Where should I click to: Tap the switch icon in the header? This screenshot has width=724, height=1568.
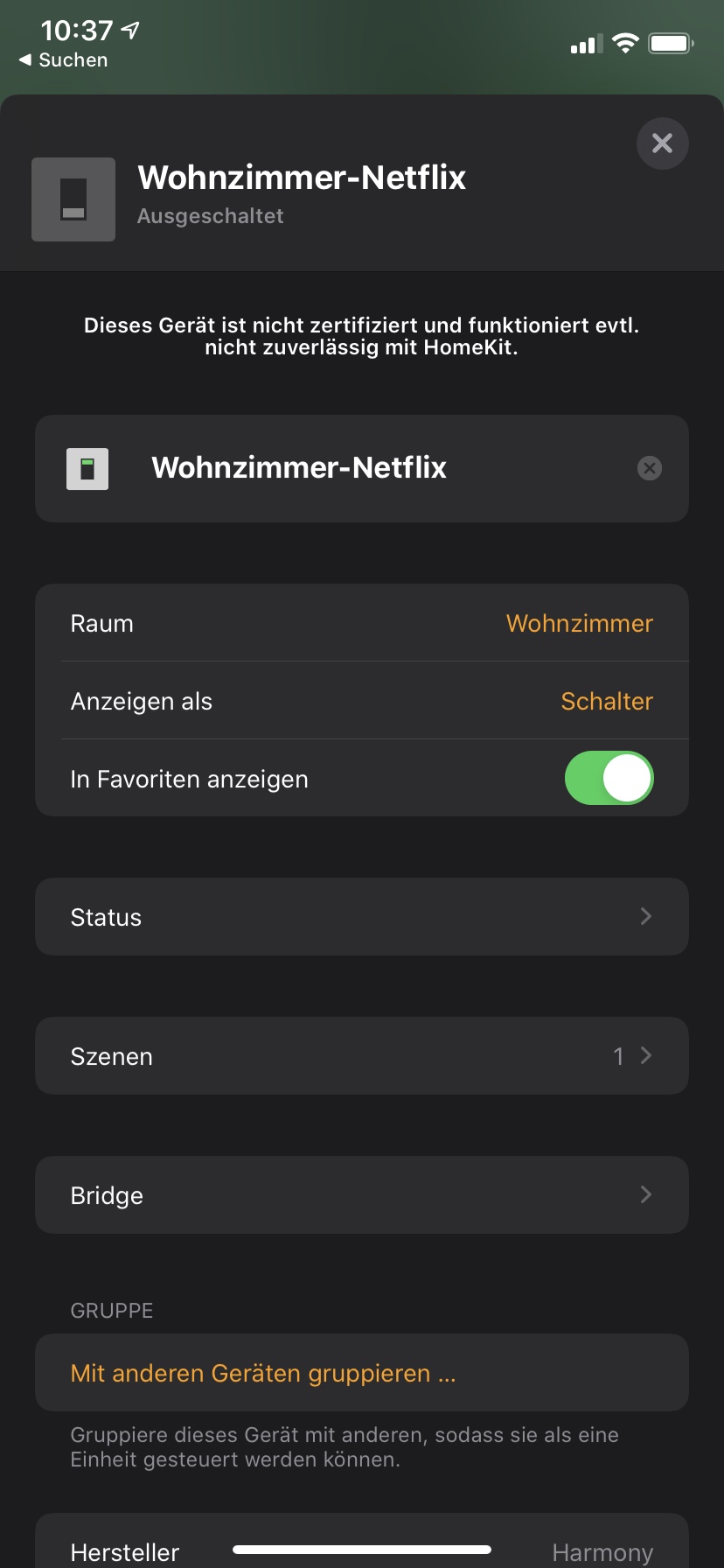pyautogui.click(x=73, y=199)
